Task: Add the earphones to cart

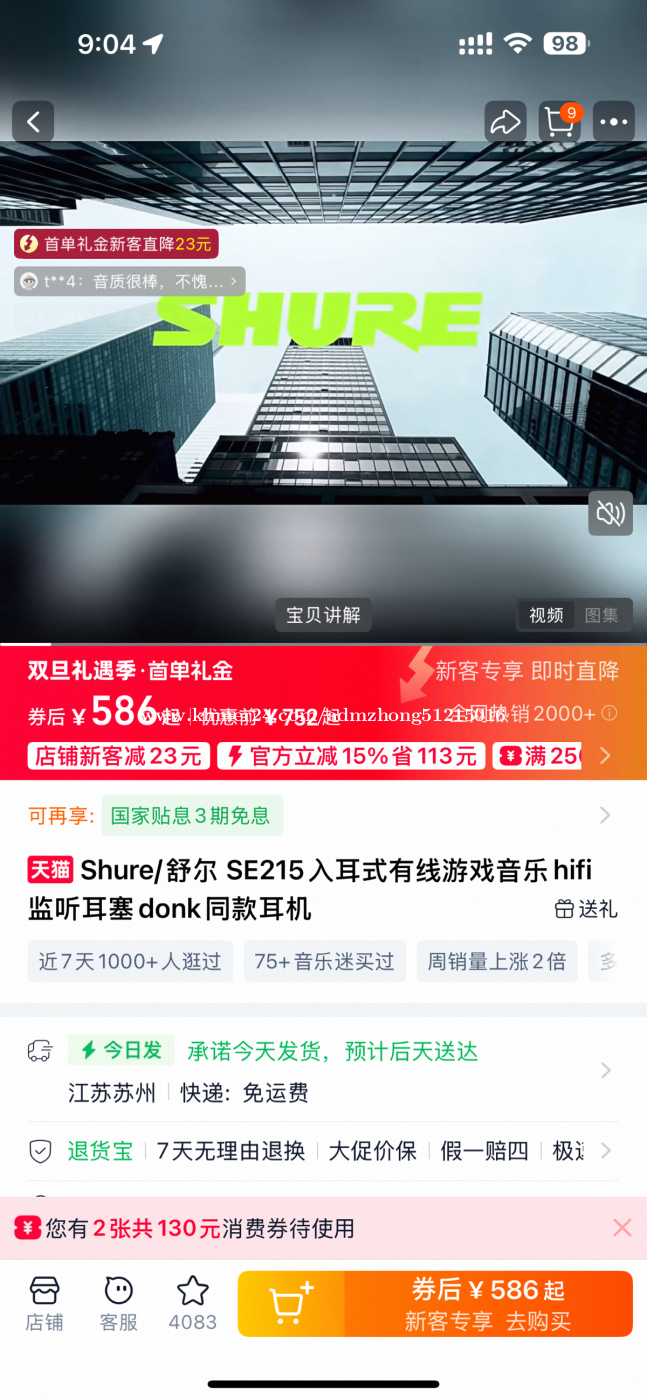Action: 291,1304
